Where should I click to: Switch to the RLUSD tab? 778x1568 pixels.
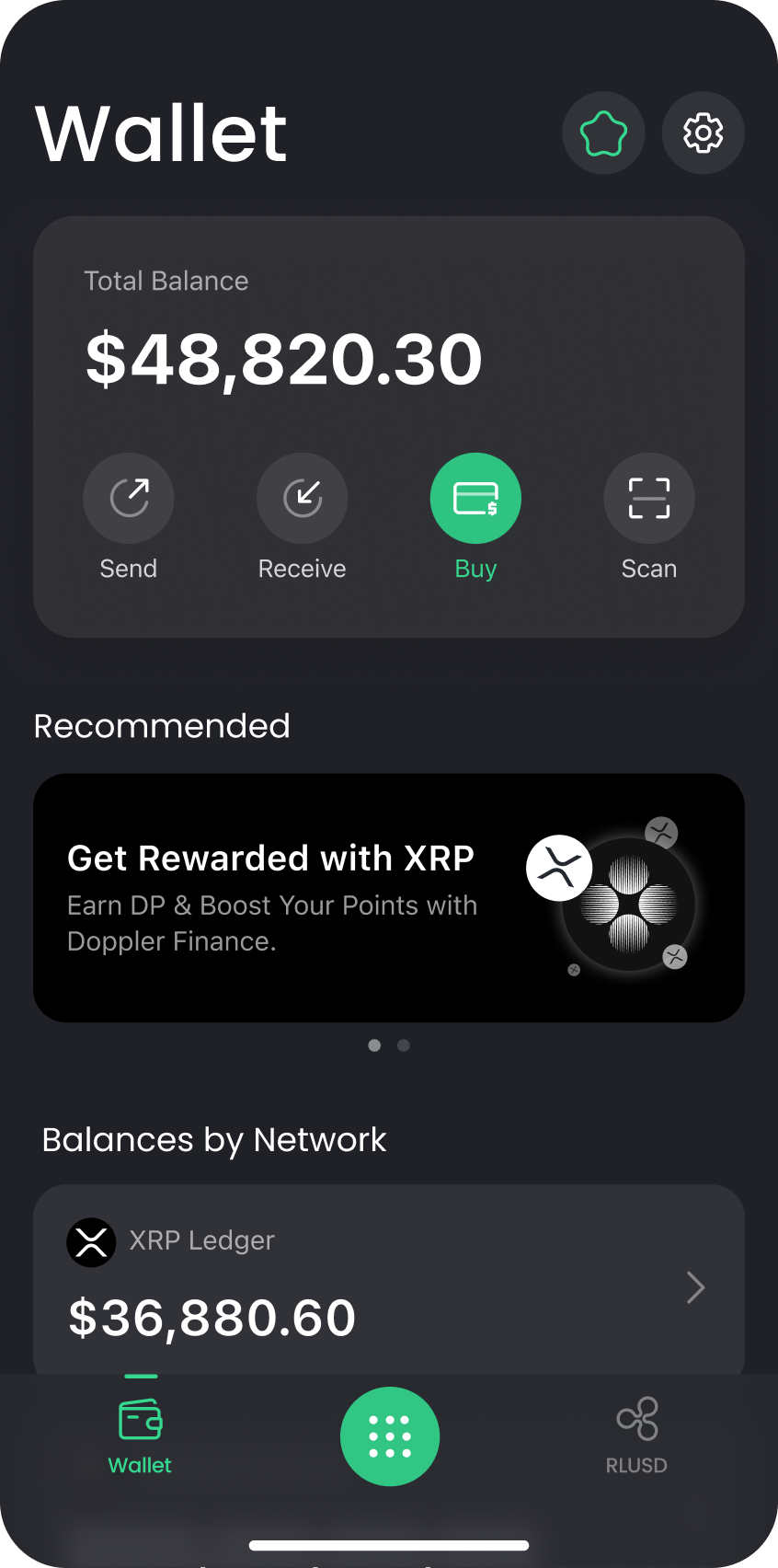pos(636,1435)
